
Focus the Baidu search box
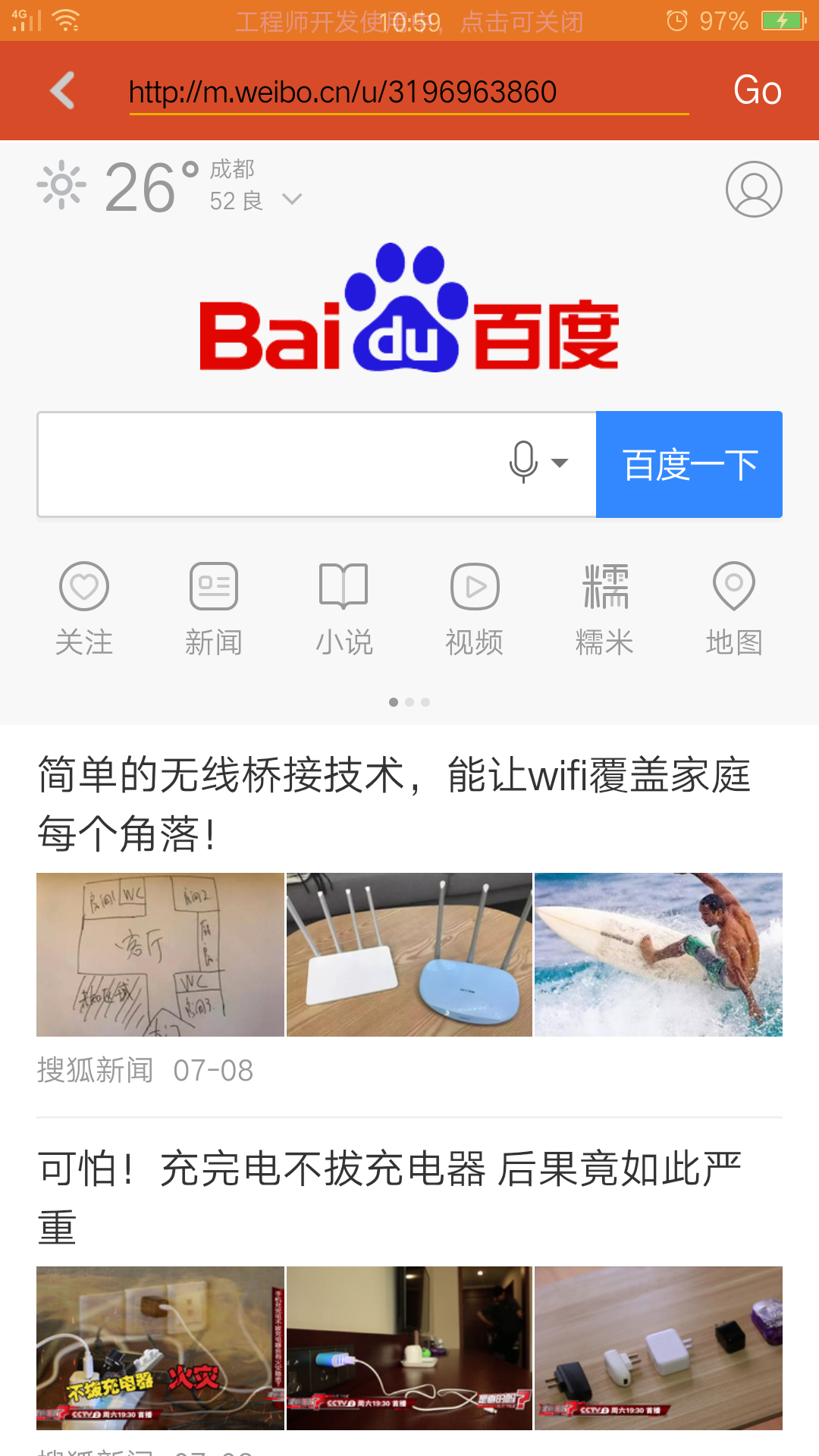click(x=265, y=464)
